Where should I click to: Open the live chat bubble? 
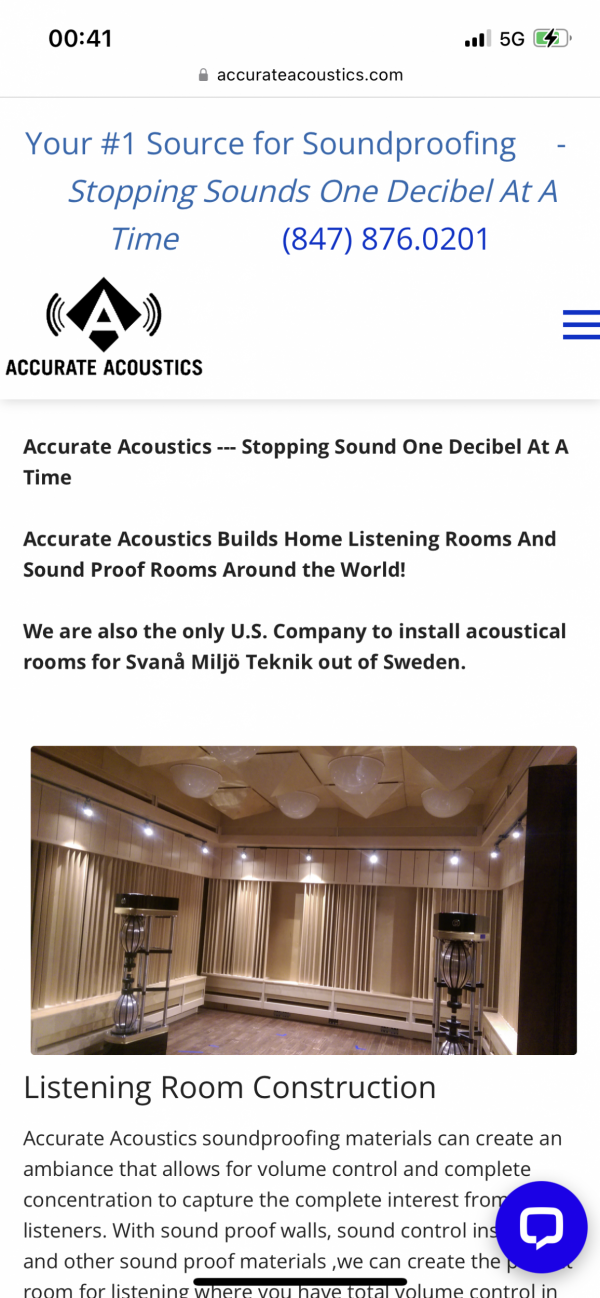541,1227
